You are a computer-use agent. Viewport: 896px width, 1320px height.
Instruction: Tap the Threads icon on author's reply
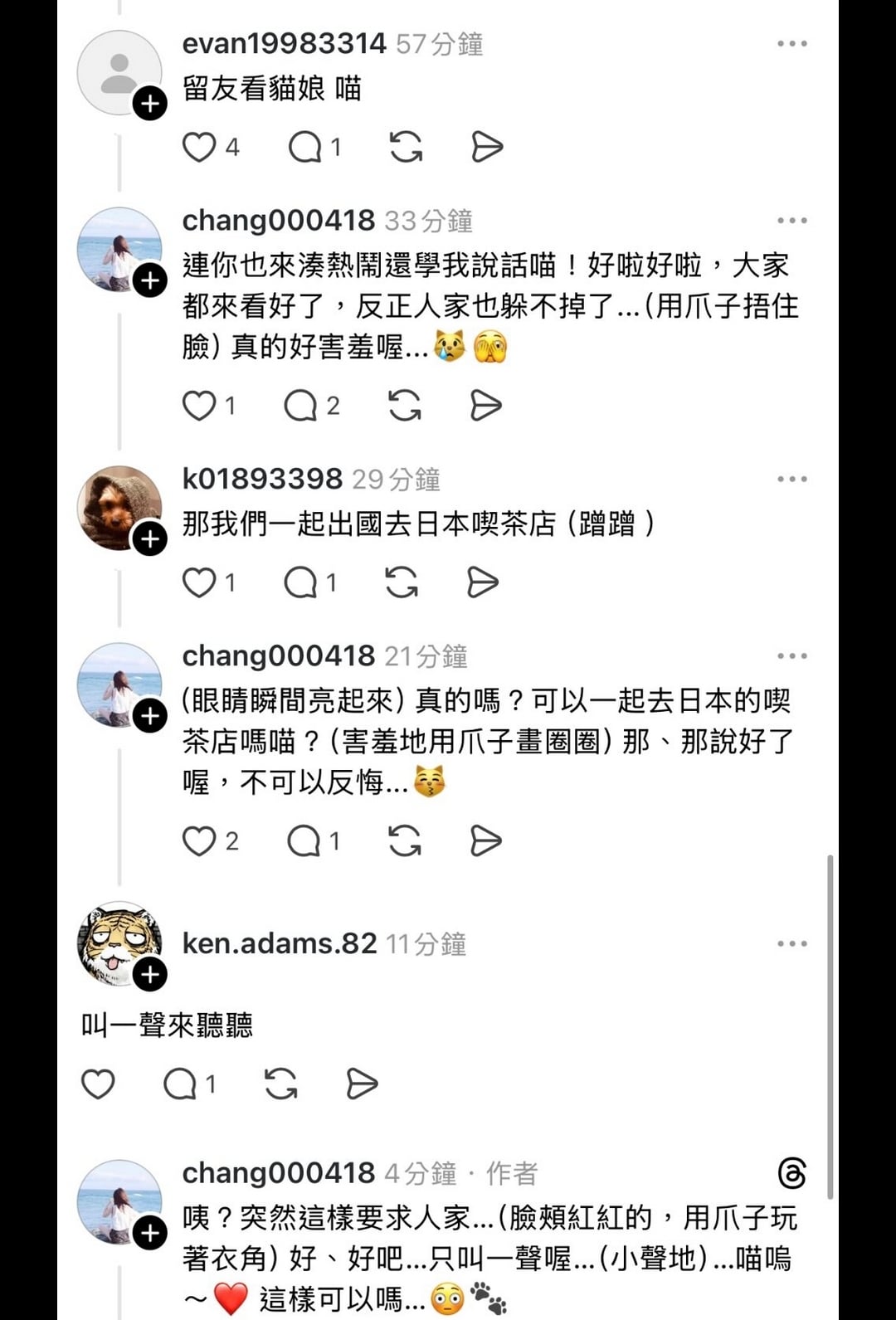tap(792, 1173)
